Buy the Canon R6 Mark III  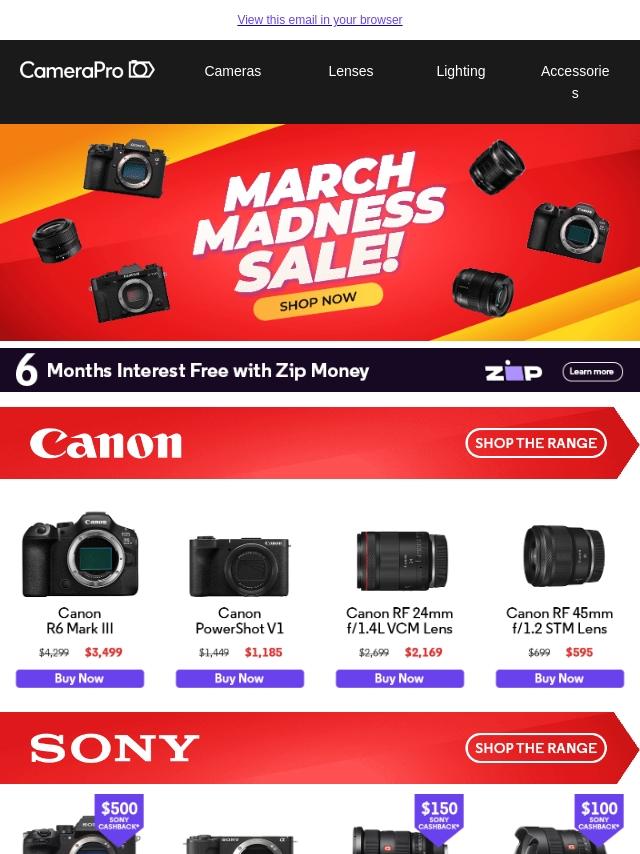(x=80, y=678)
